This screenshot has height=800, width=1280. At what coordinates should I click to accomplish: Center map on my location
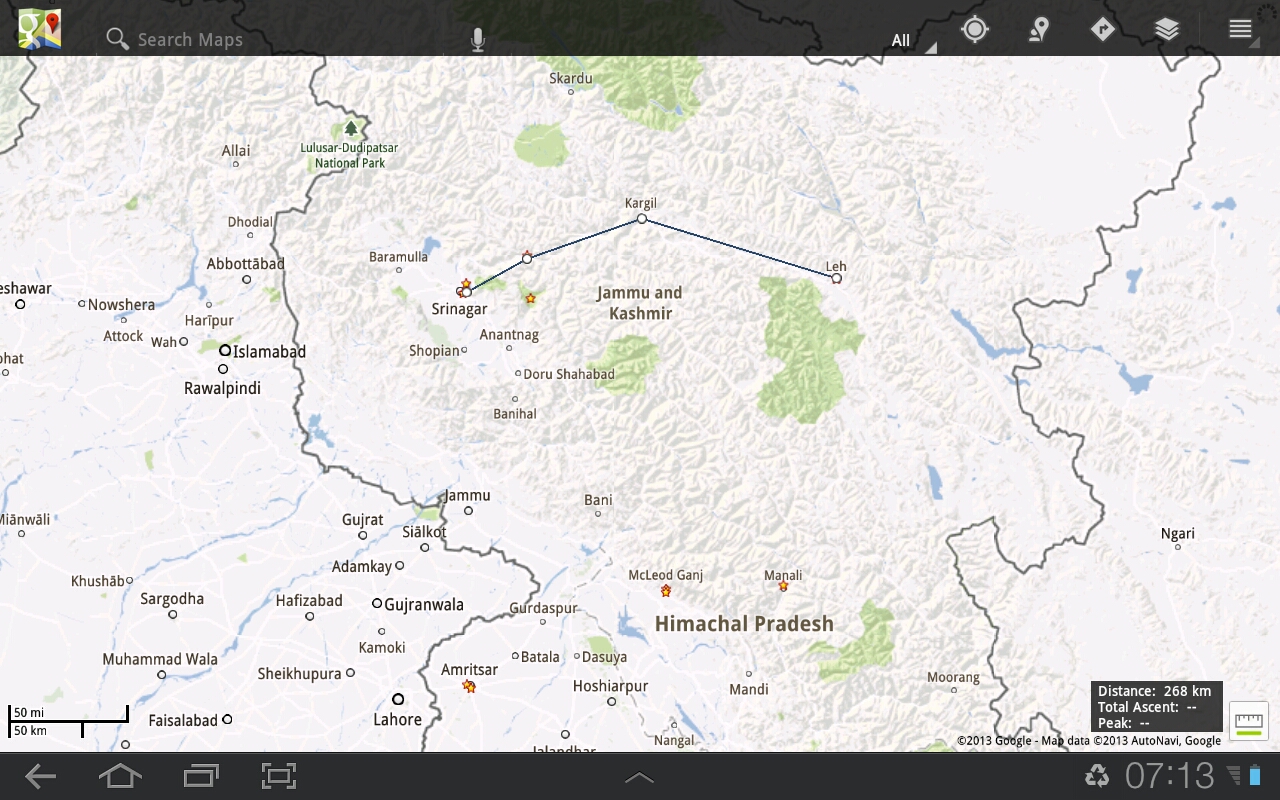tap(975, 29)
